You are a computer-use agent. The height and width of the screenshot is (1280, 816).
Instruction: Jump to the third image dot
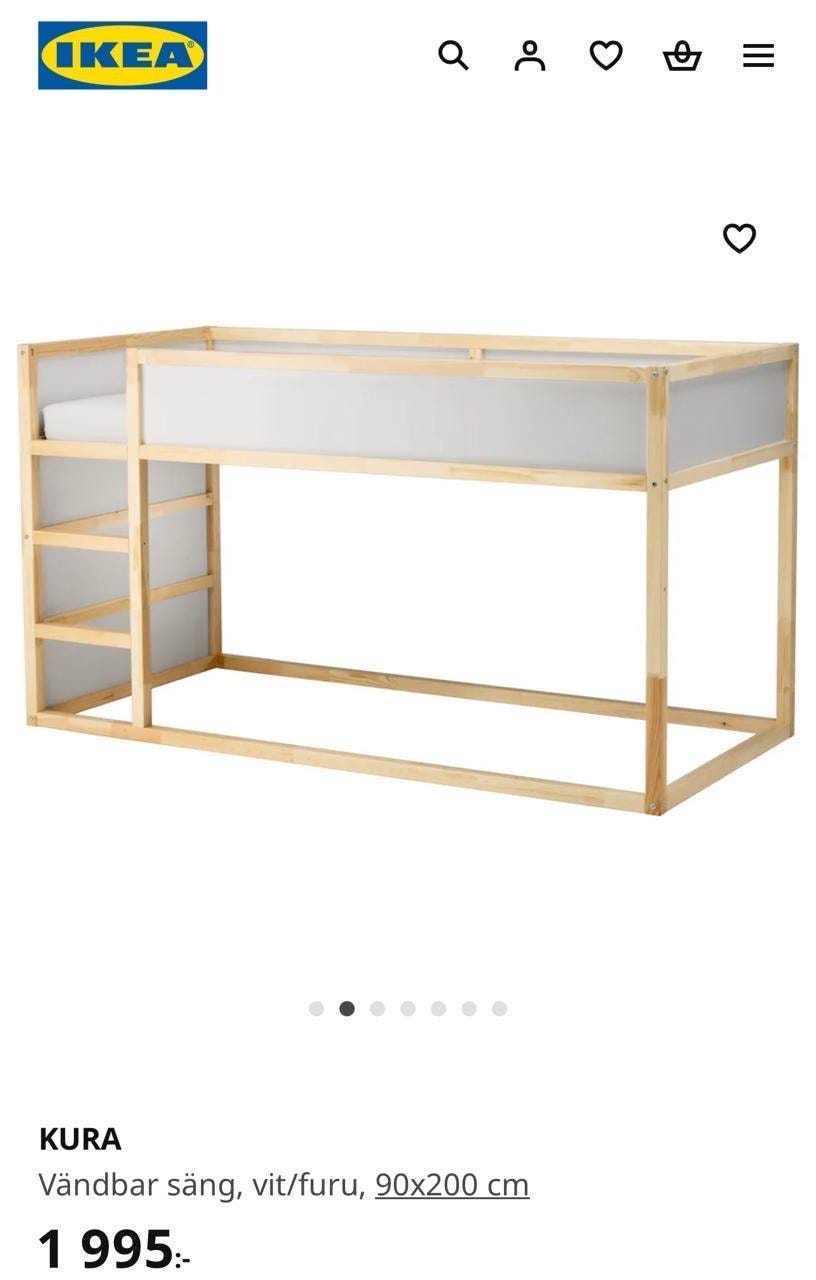tap(377, 1008)
